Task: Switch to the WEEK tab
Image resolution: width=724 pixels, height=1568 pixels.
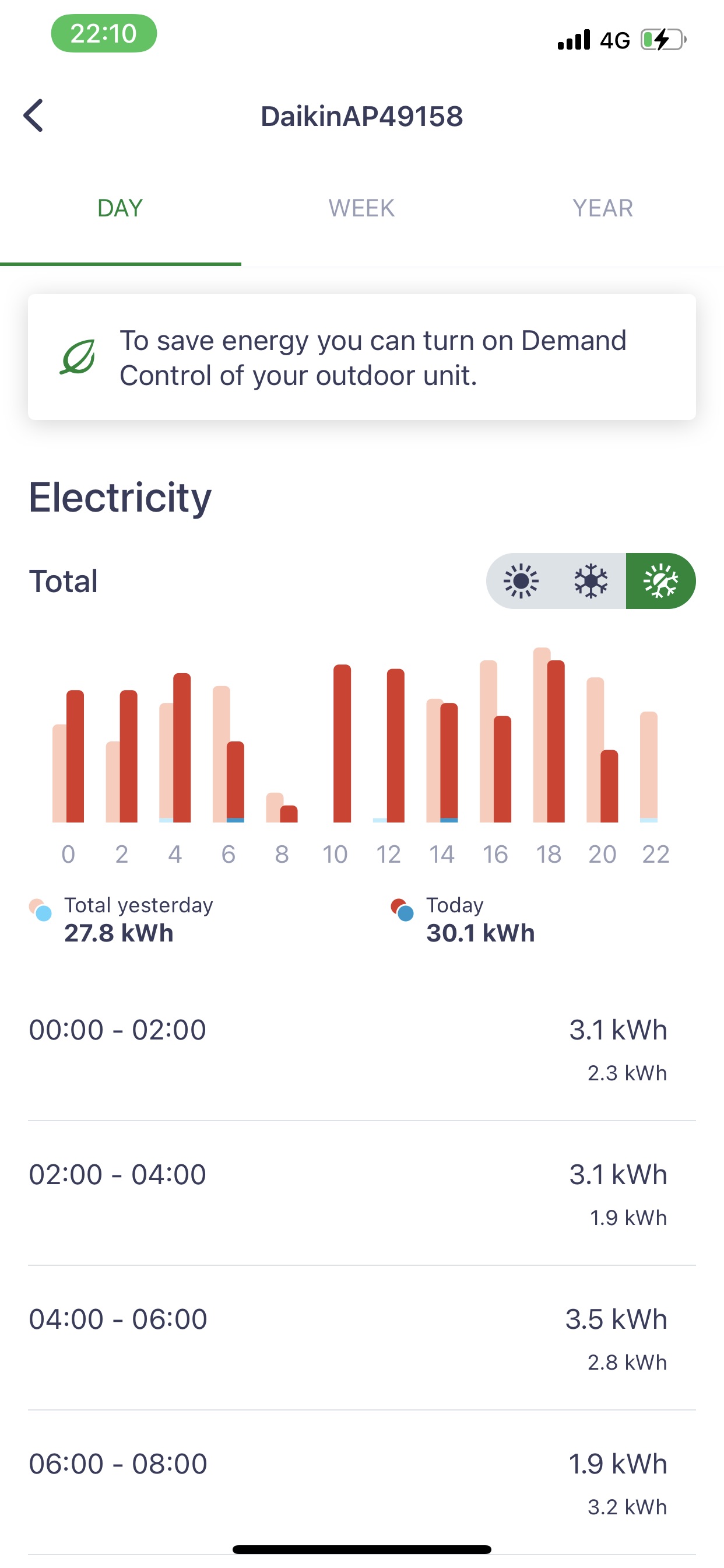Action: click(x=361, y=208)
